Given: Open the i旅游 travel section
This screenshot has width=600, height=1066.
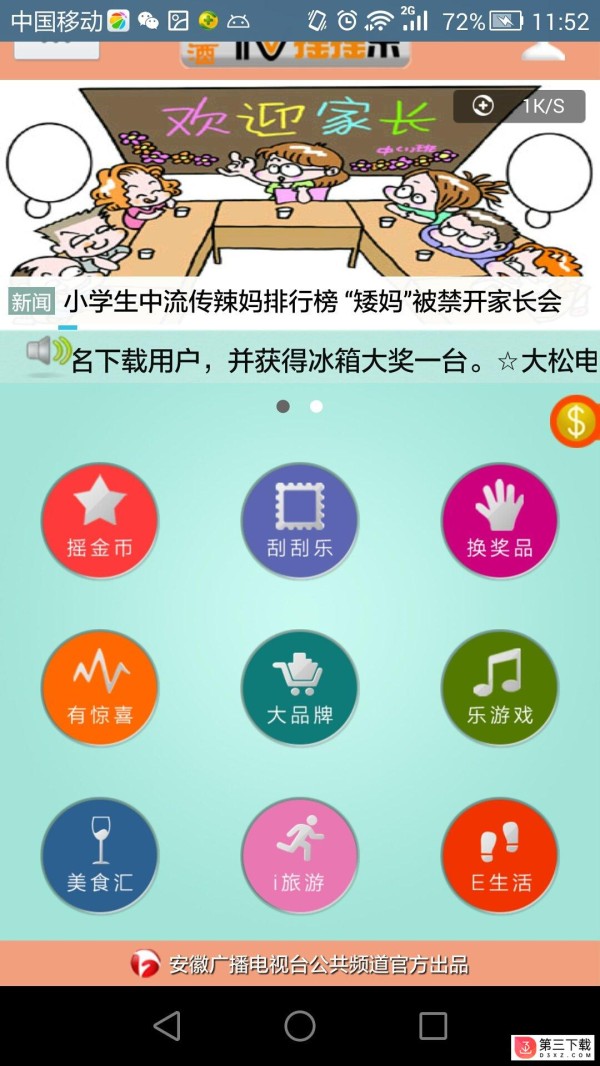Looking at the screenshot, I should coord(300,856).
